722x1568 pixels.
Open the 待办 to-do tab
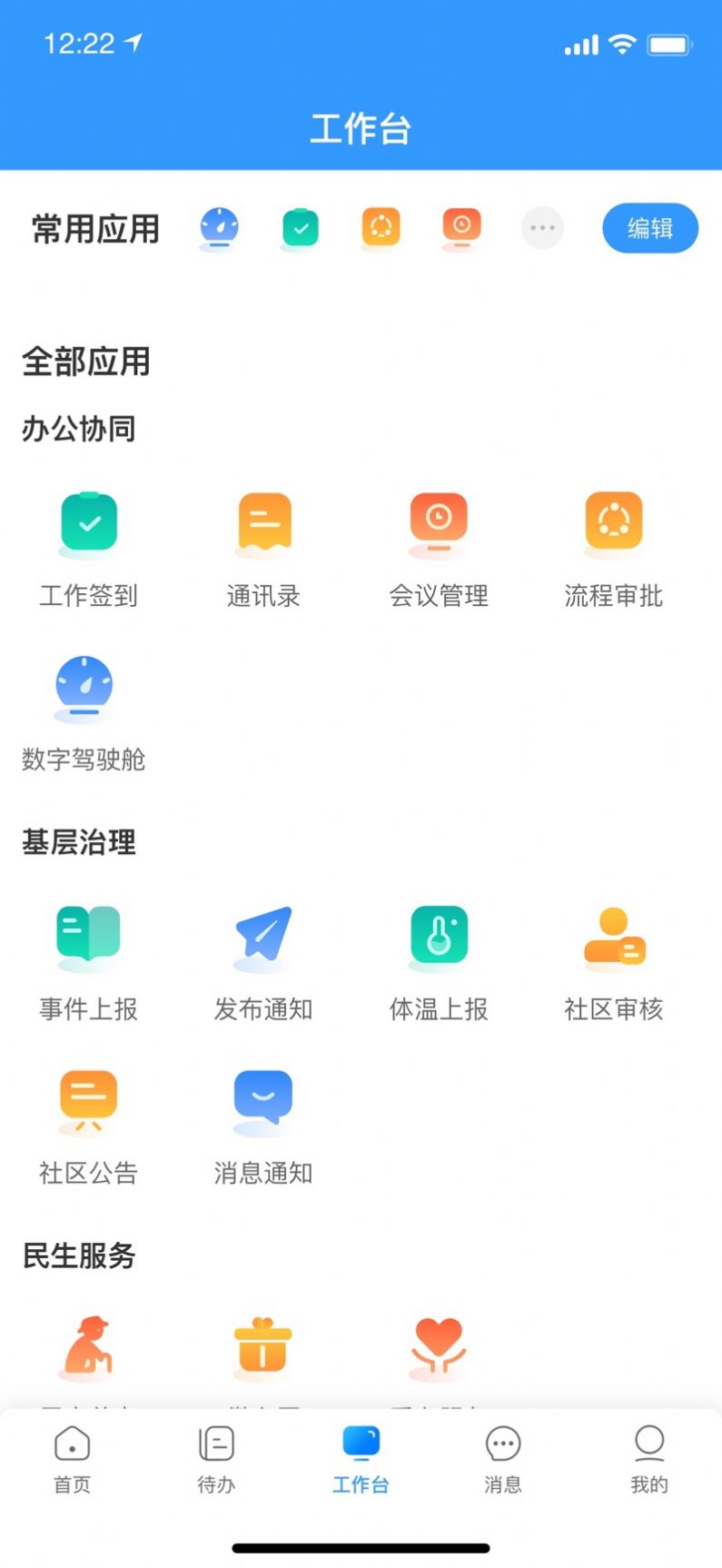pos(216,1461)
